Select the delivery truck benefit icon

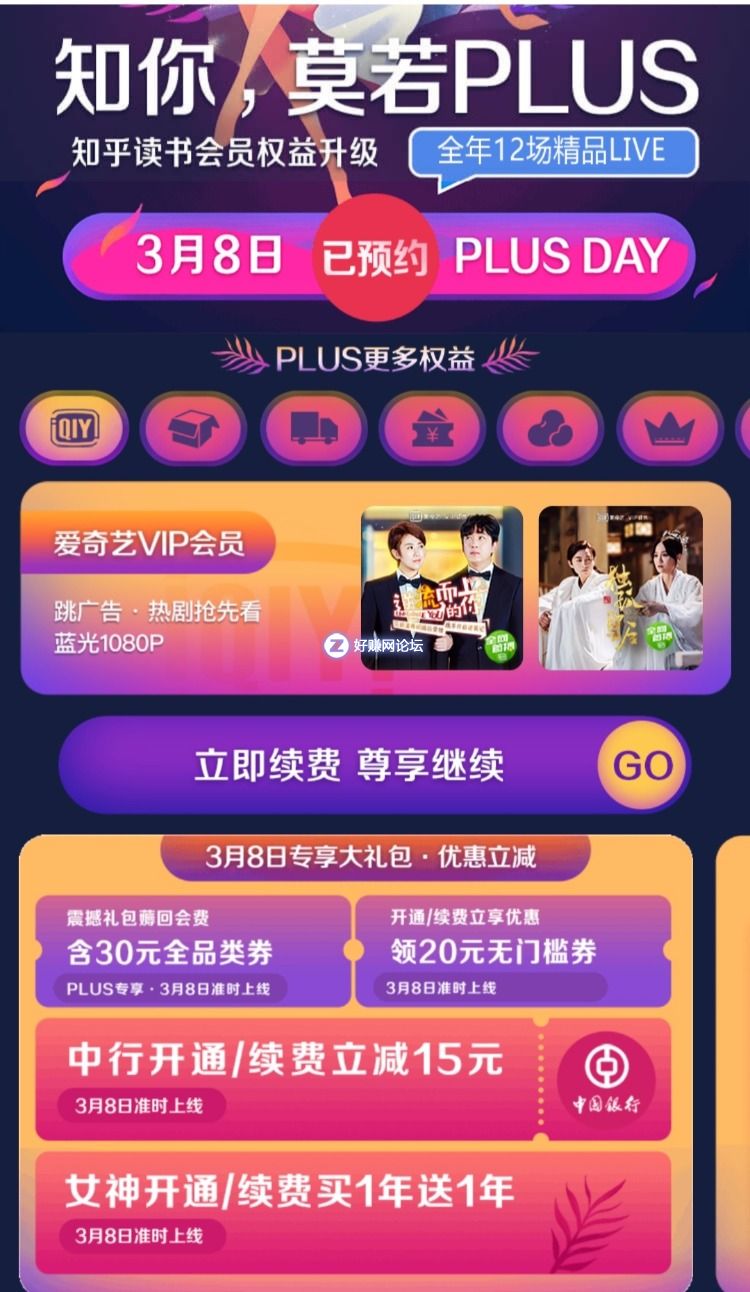click(x=313, y=430)
